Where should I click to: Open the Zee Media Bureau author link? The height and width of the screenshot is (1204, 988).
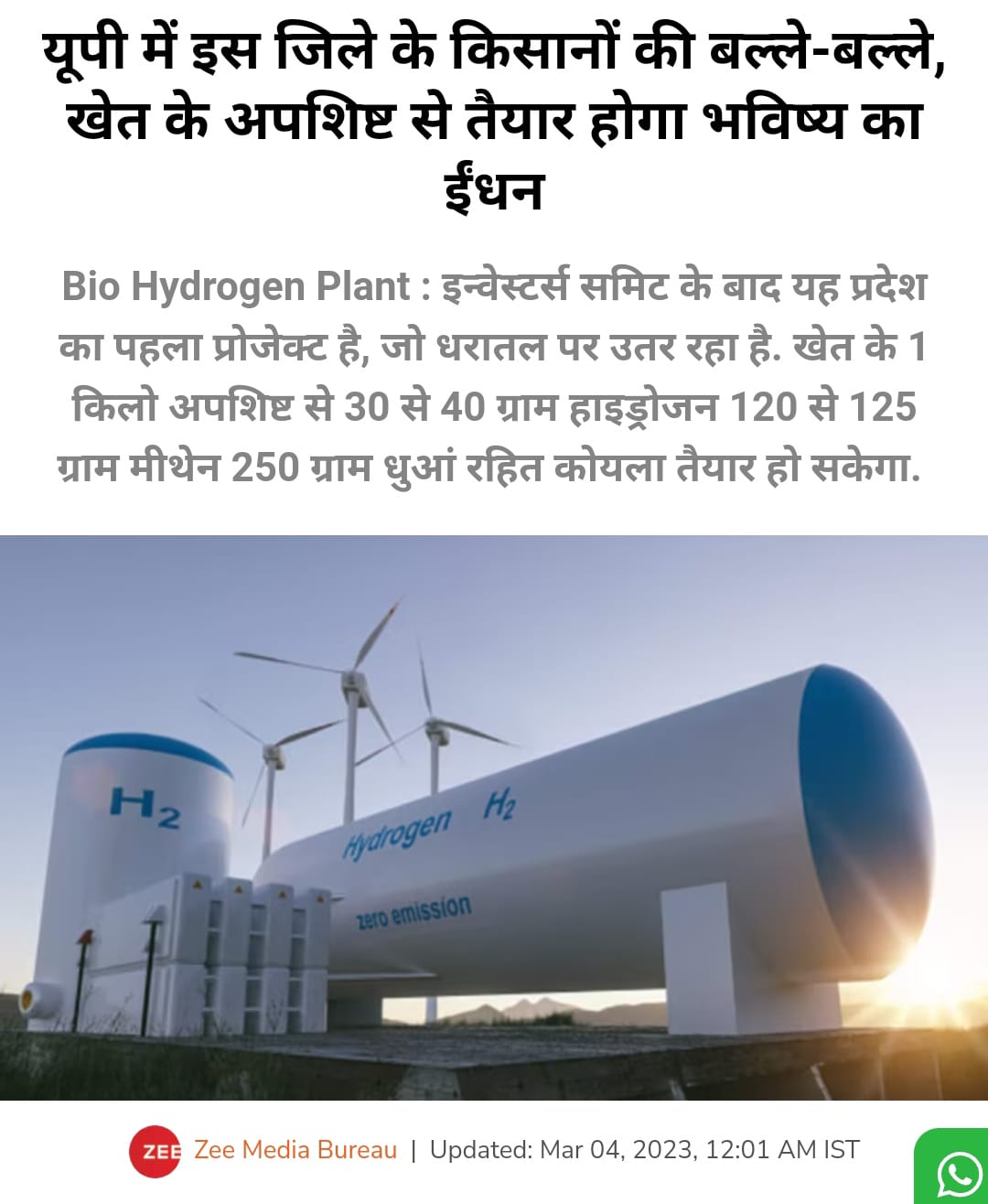pos(295,1150)
